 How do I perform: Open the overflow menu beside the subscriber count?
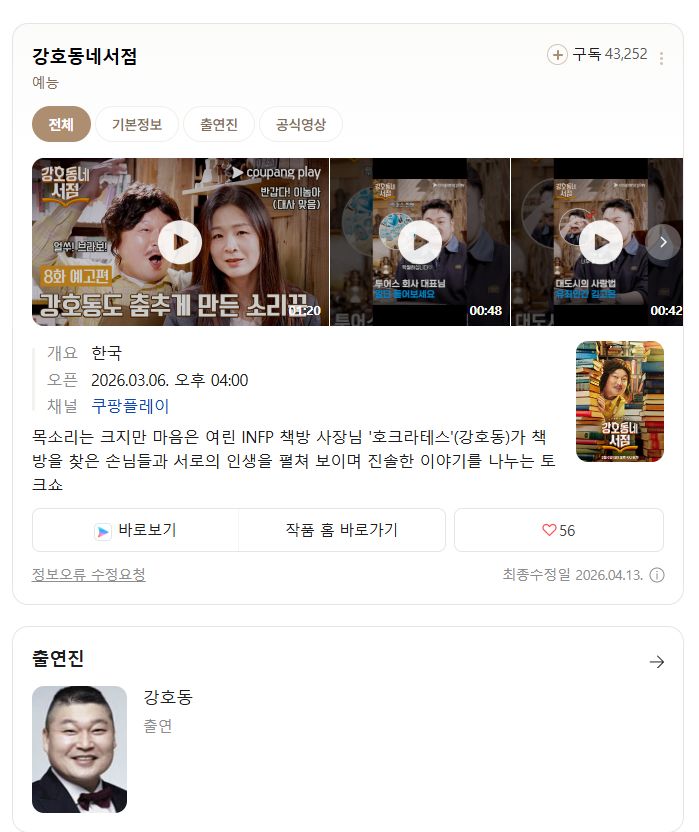661,58
